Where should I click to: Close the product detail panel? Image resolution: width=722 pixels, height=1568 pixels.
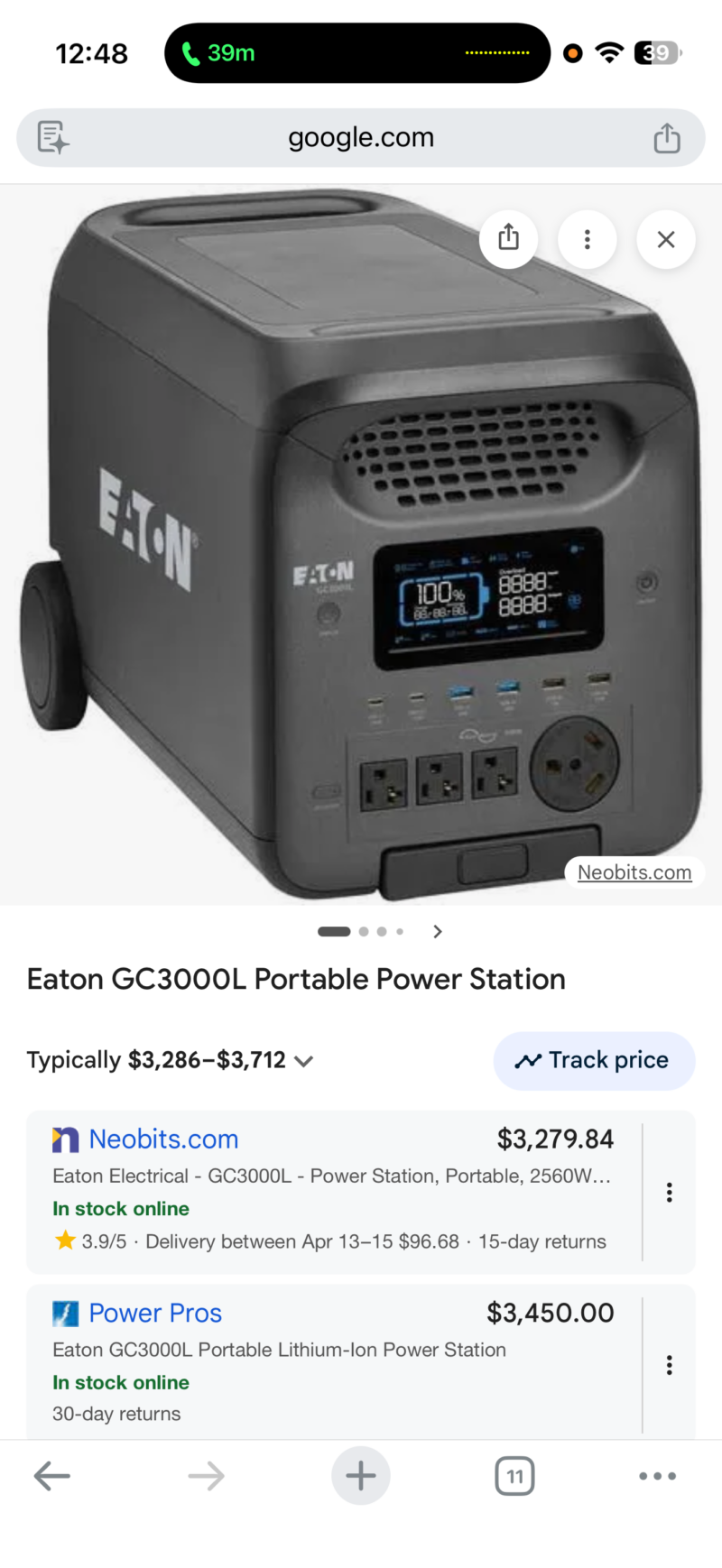click(666, 239)
